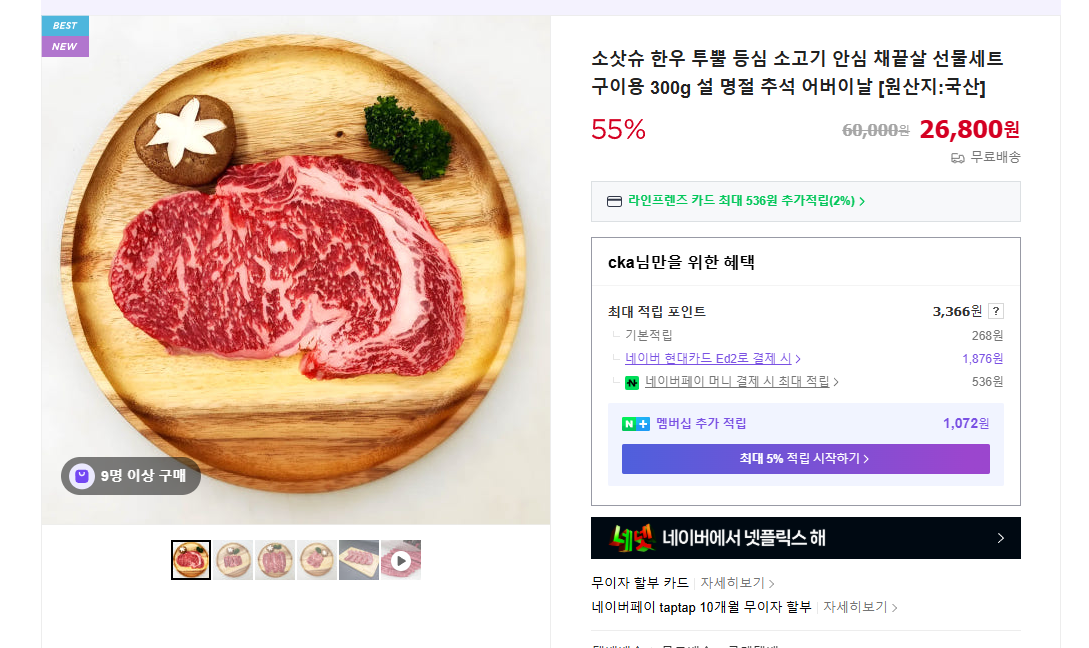Image resolution: width=1089 pixels, height=648 pixels.
Task: Open 무이자 할부 카드 자세히보기
Action: [736, 583]
